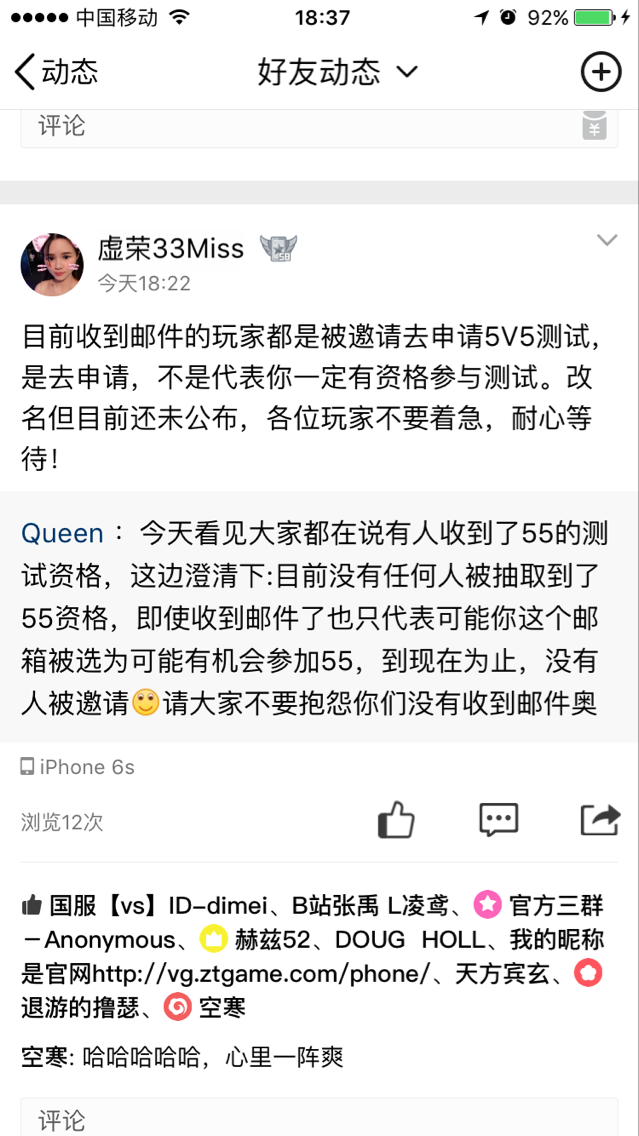639x1136 pixels.
Task: Open the red envelope icon
Action: coord(594,125)
